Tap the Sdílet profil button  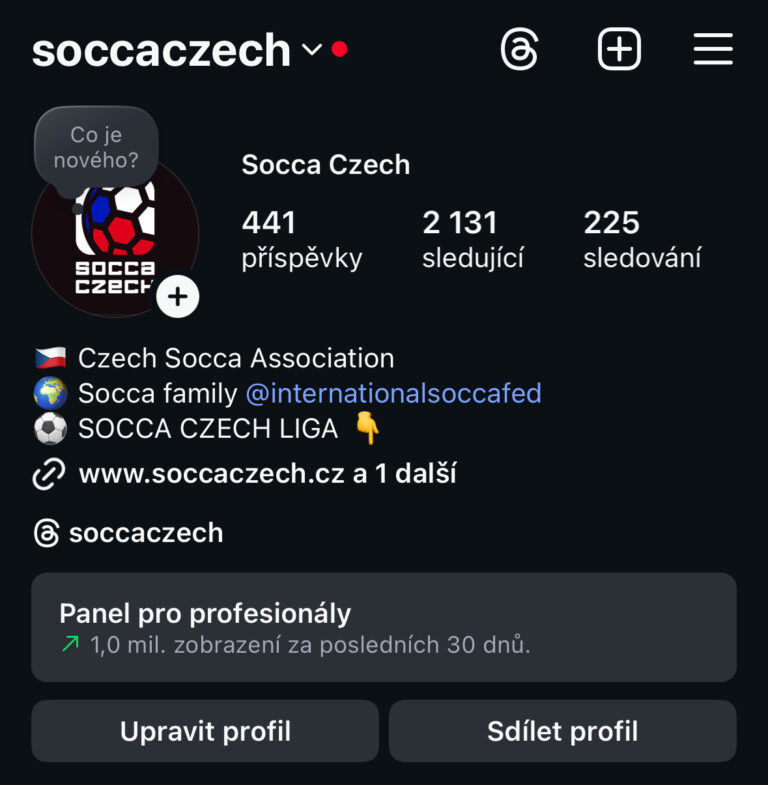coord(562,731)
